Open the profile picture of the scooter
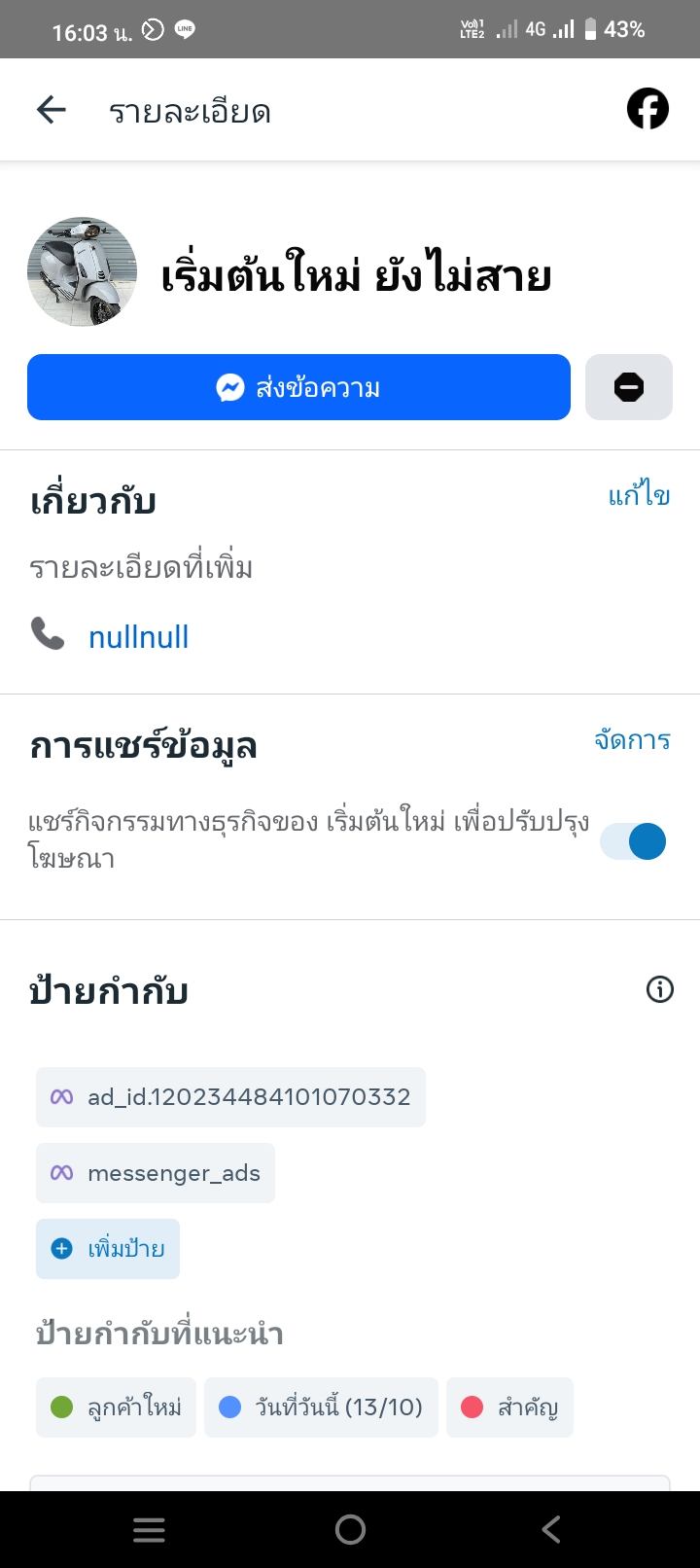 point(83,272)
